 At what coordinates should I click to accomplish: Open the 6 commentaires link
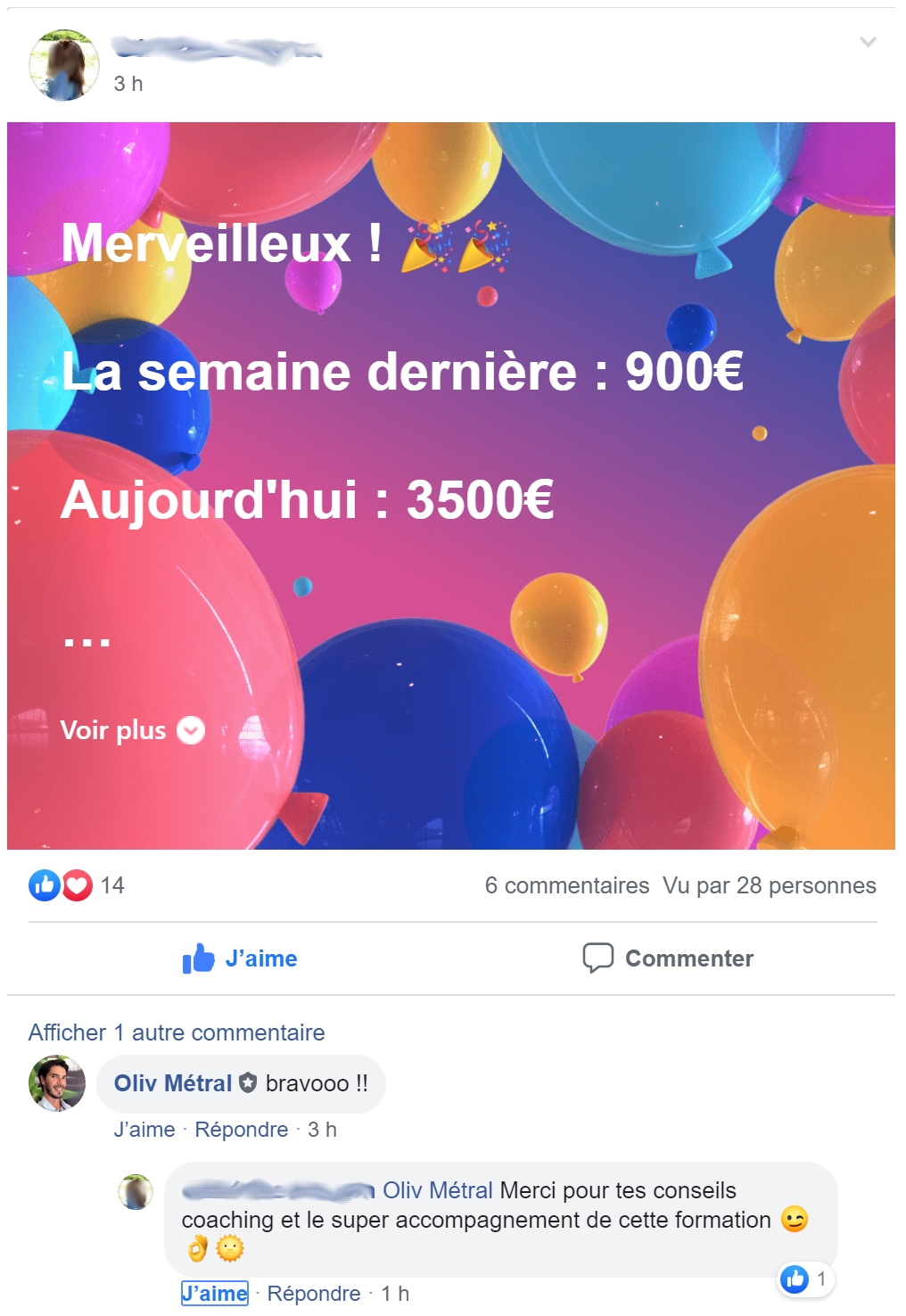[566, 885]
